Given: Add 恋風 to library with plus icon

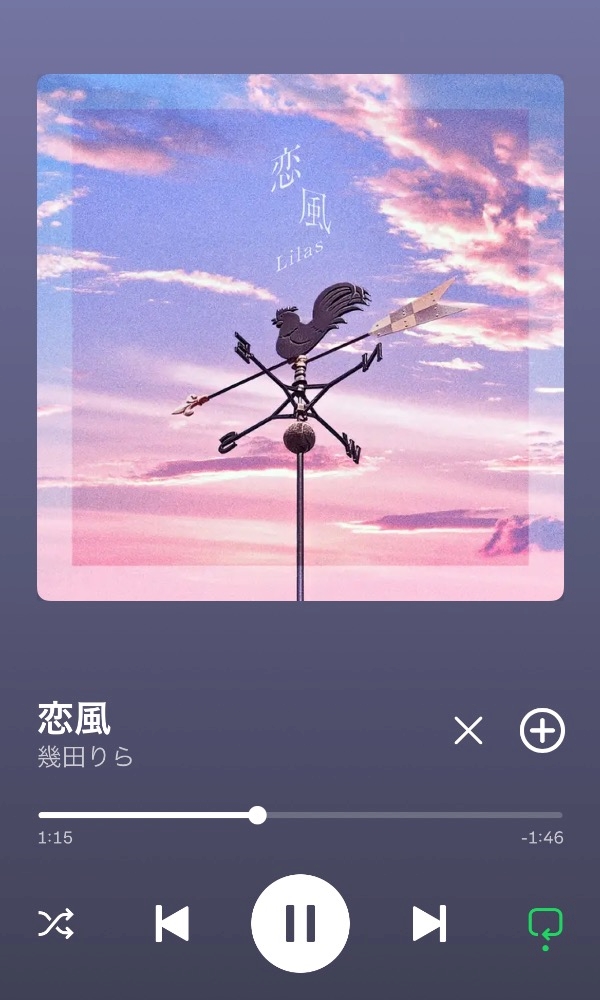Looking at the screenshot, I should pos(542,730).
